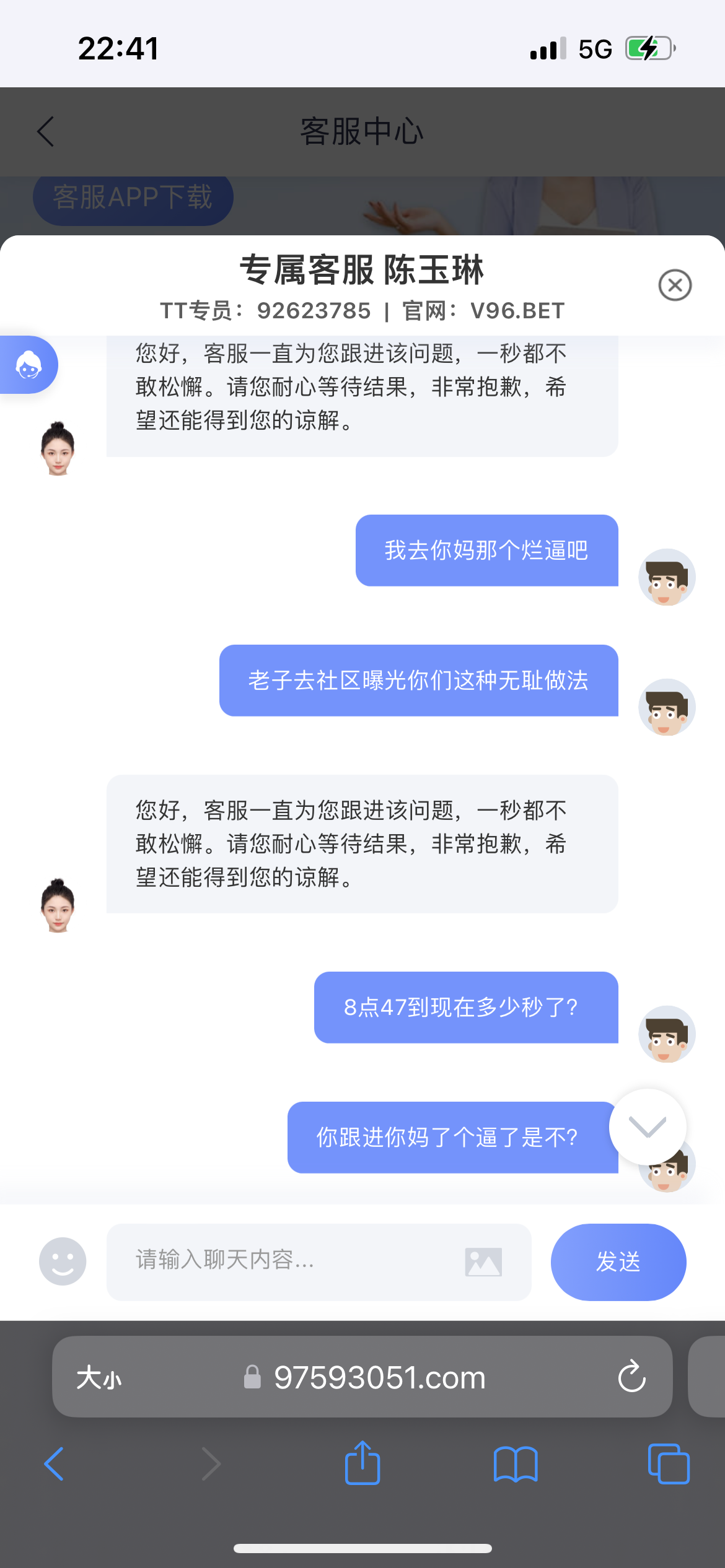Tap the 客服APP下载 download button
The image size is (725, 1568).
133,197
